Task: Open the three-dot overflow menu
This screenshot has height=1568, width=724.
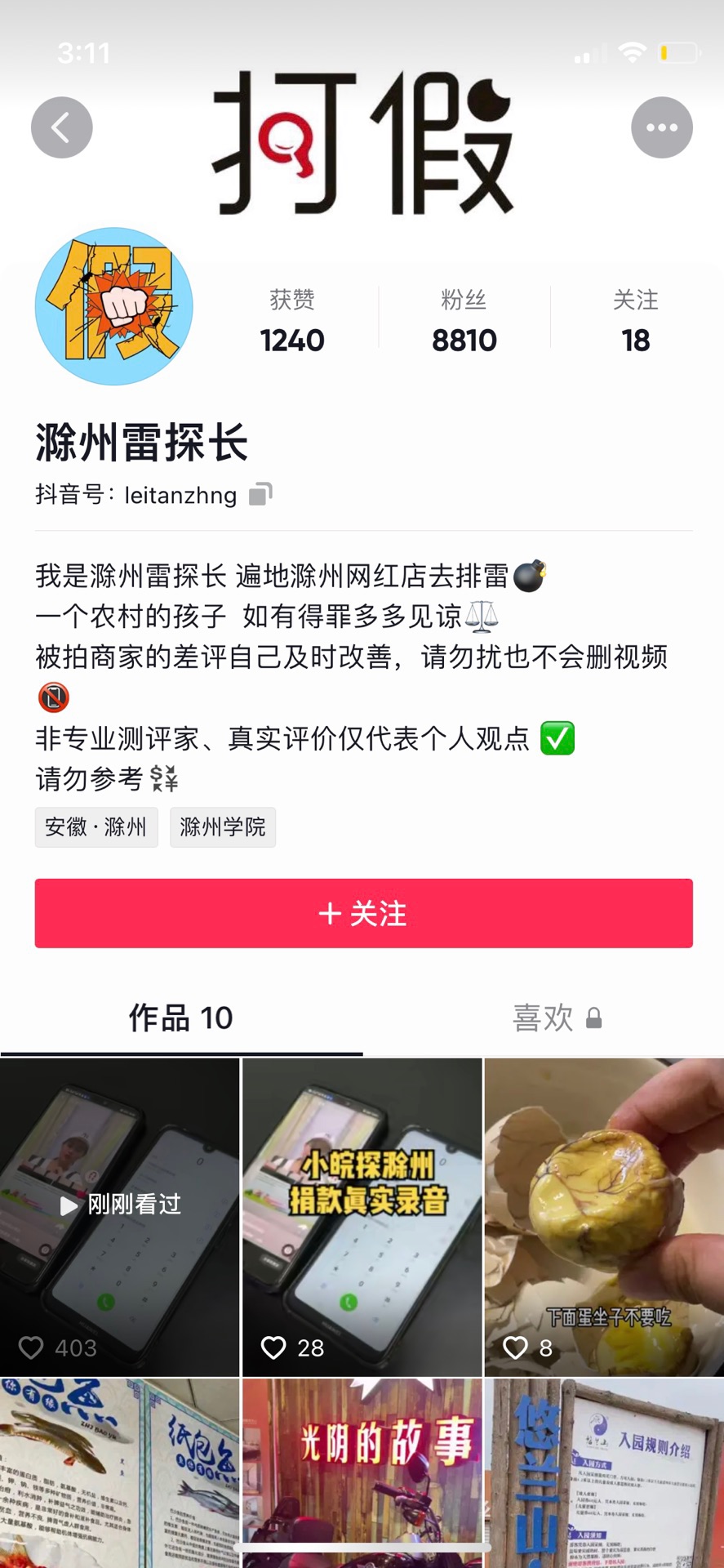Action: click(661, 127)
